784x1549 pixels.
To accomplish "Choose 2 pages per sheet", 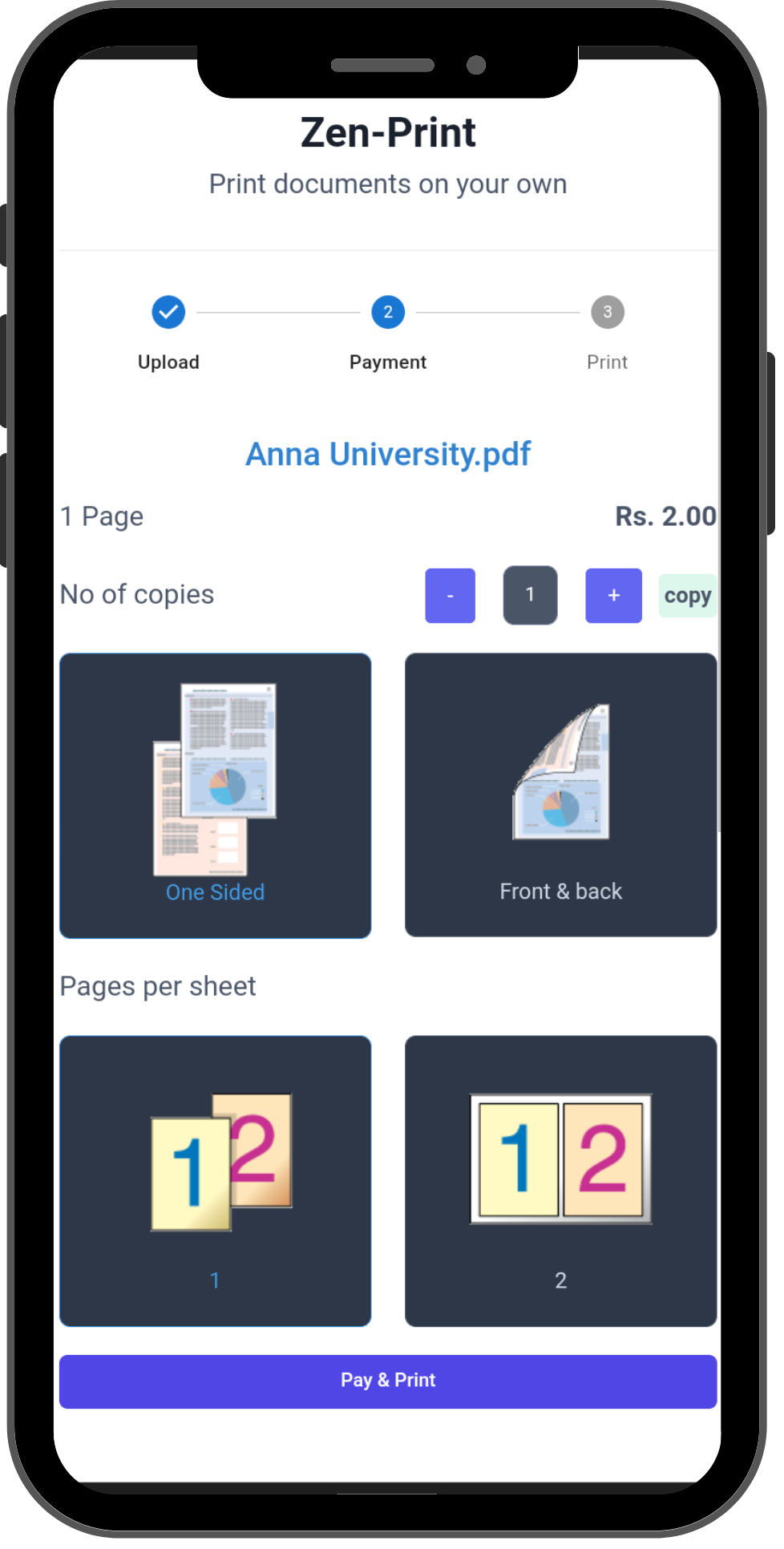I will point(560,1181).
